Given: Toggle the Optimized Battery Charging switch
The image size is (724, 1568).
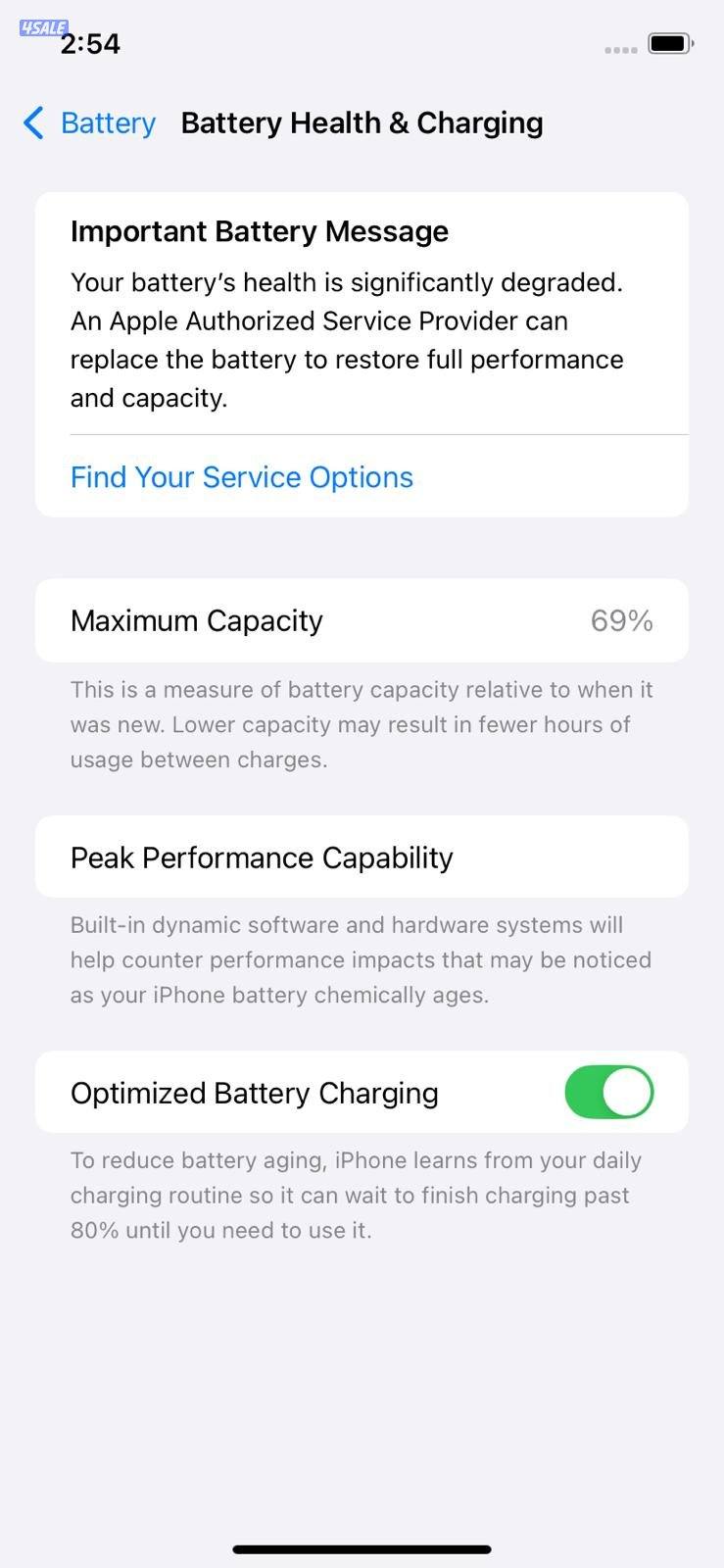Looking at the screenshot, I should [608, 1092].
